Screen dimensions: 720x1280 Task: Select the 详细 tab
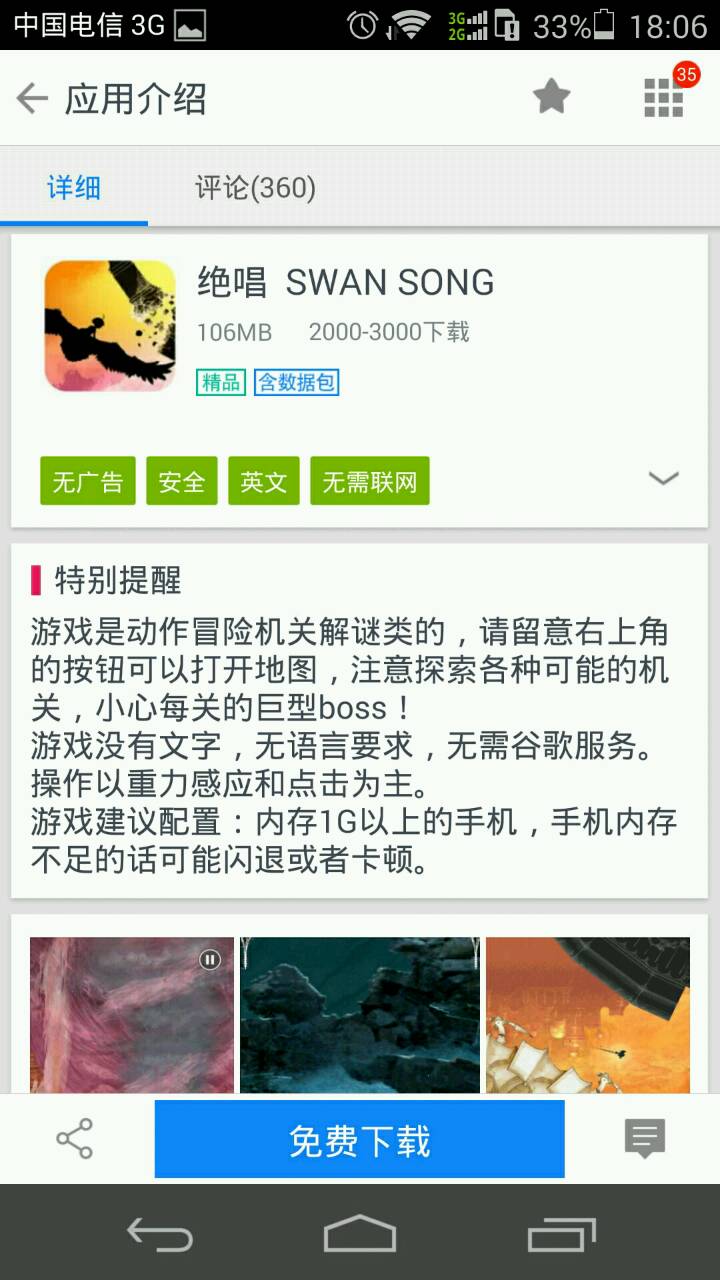click(x=74, y=187)
